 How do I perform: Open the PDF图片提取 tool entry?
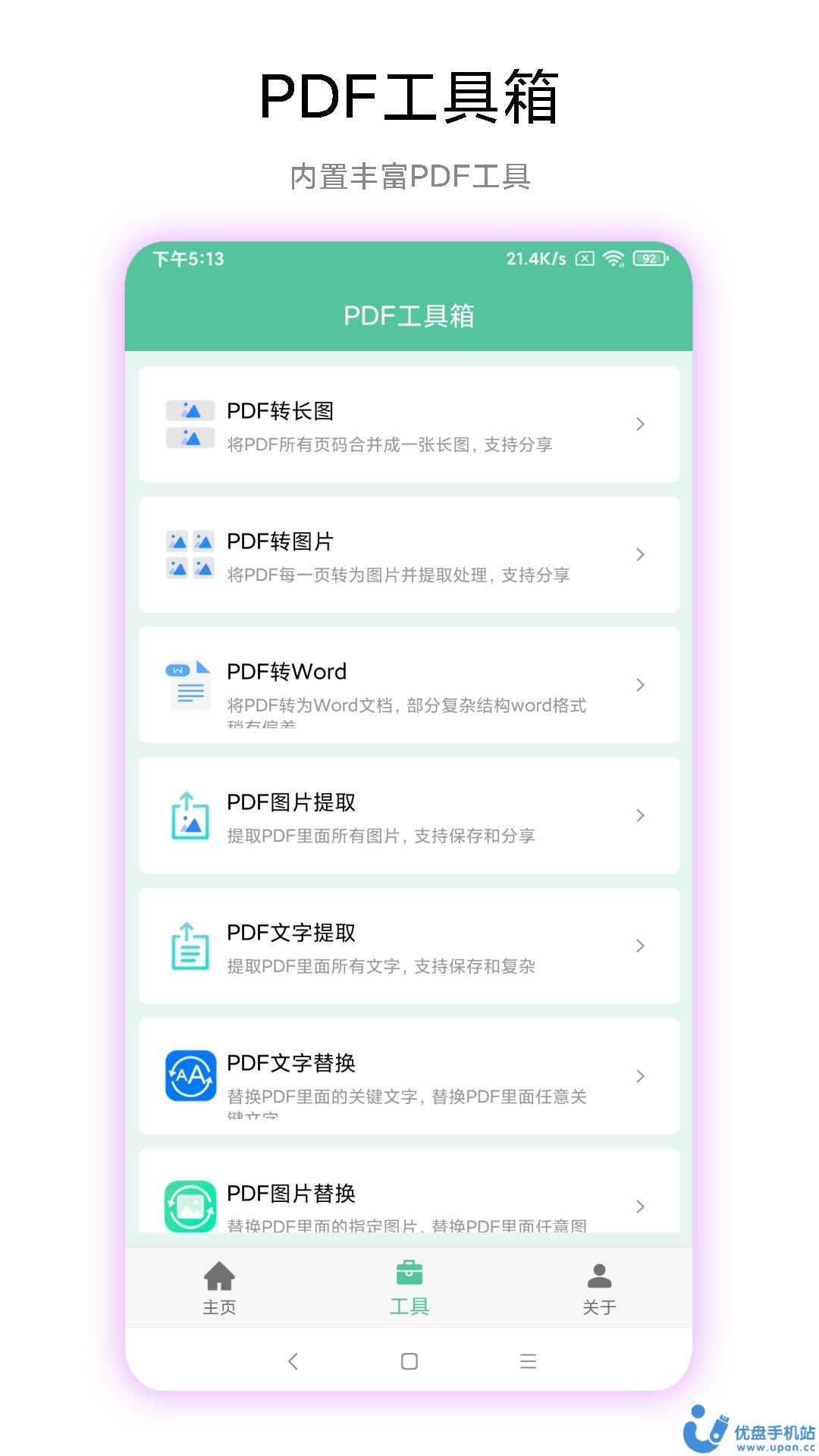[409, 814]
